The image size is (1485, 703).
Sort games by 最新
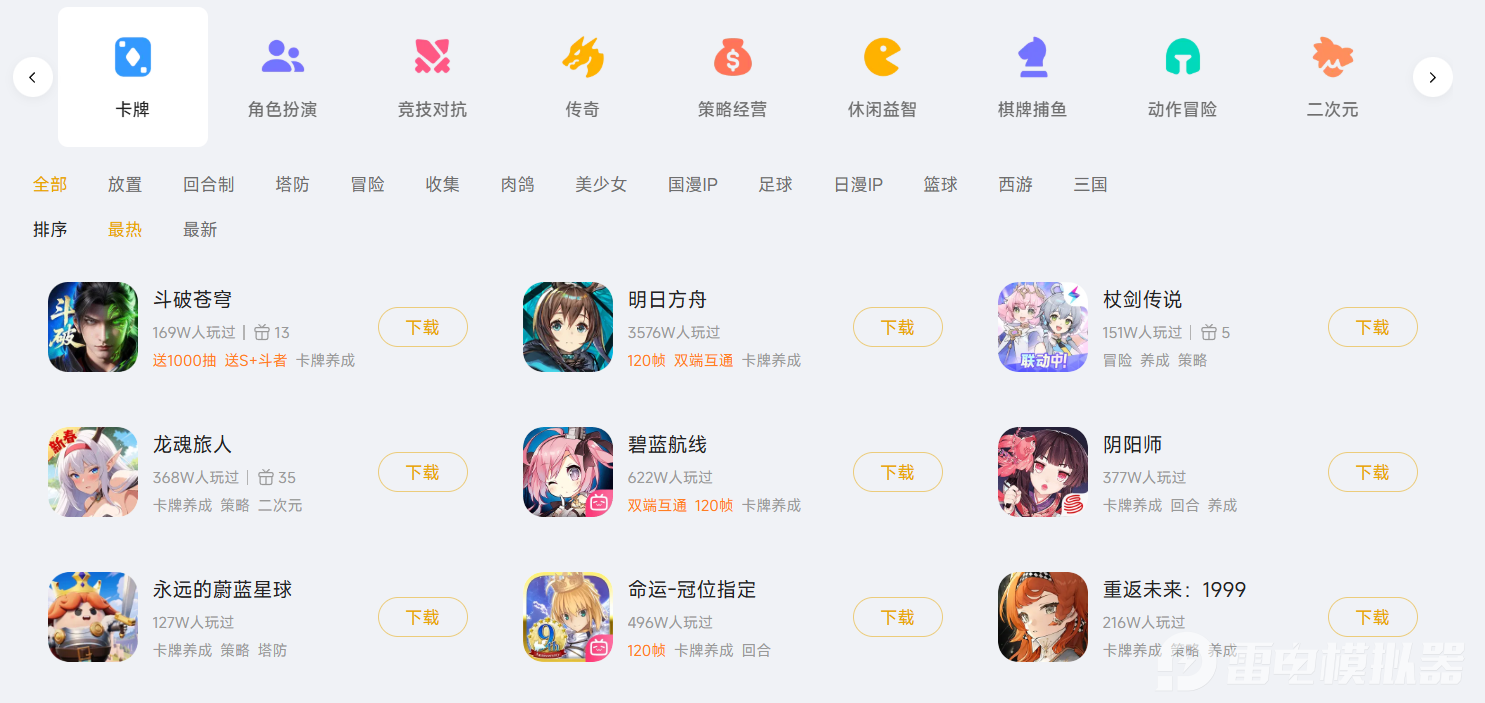pos(200,230)
